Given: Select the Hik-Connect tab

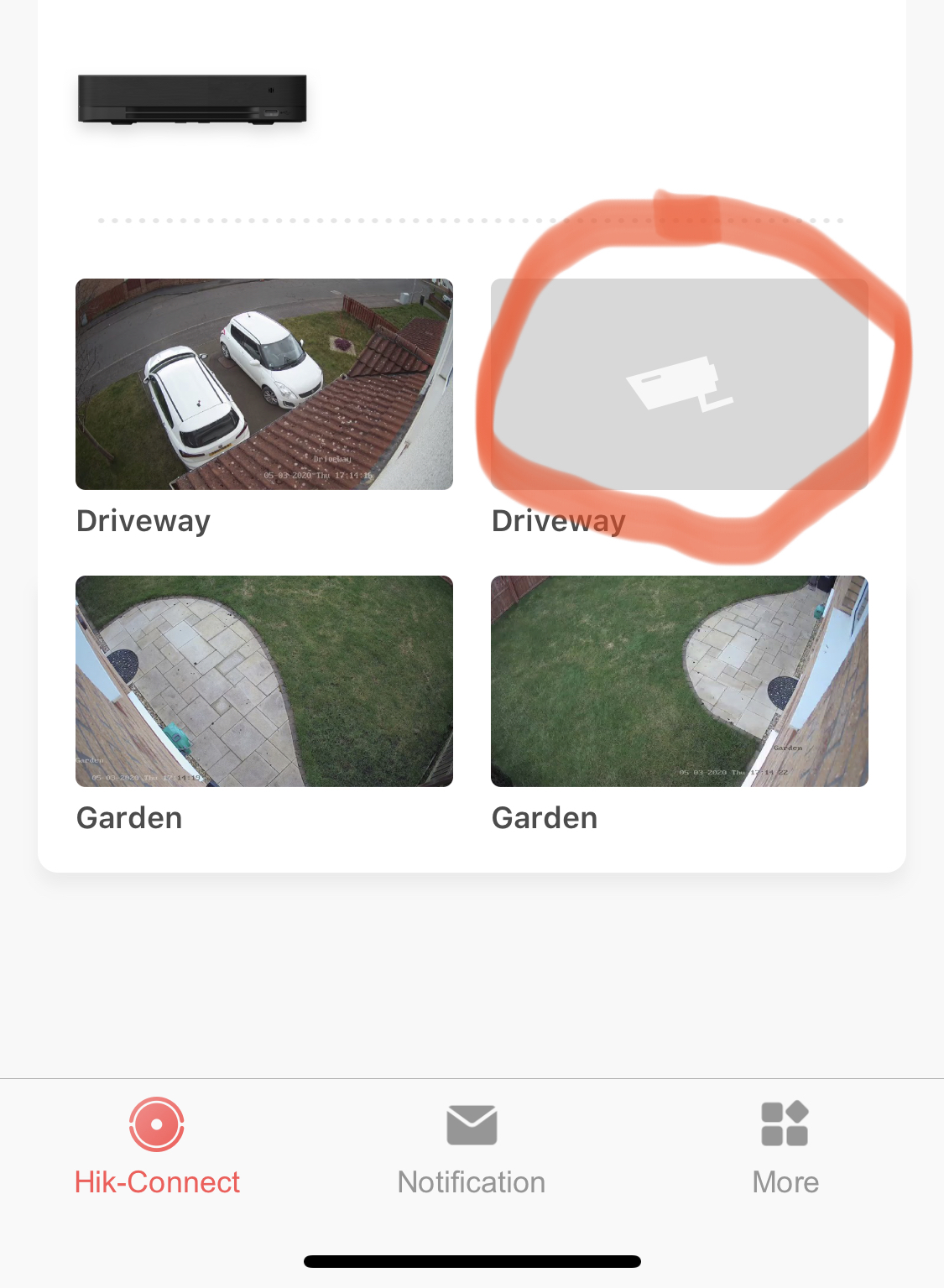Looking at the screenshot, I should pyautogui.click(x=157, y=1147).
